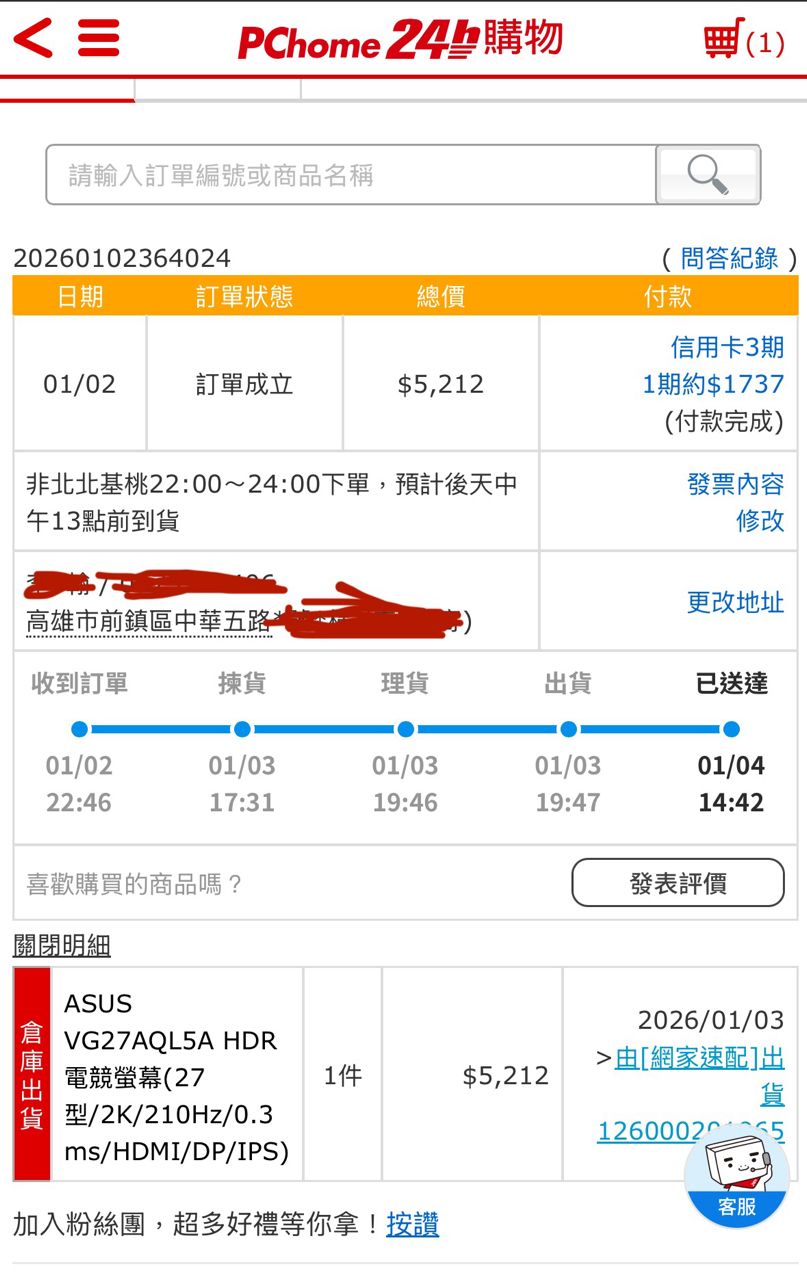Open 發票內容修改 link
The height and width of the screenshot is (1280, 807).
[x=735, y=502]
